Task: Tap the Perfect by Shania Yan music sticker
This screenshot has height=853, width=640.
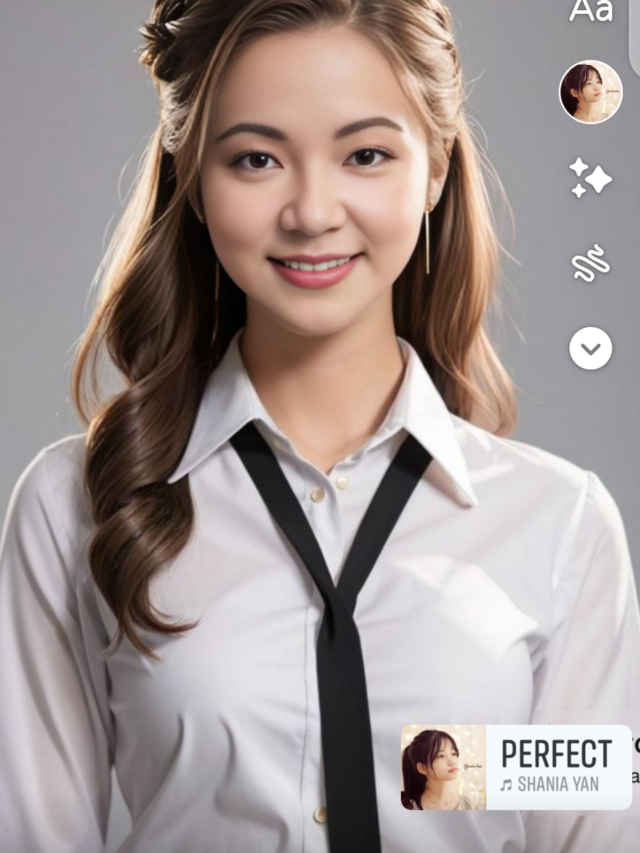Action: coord(516,767)
